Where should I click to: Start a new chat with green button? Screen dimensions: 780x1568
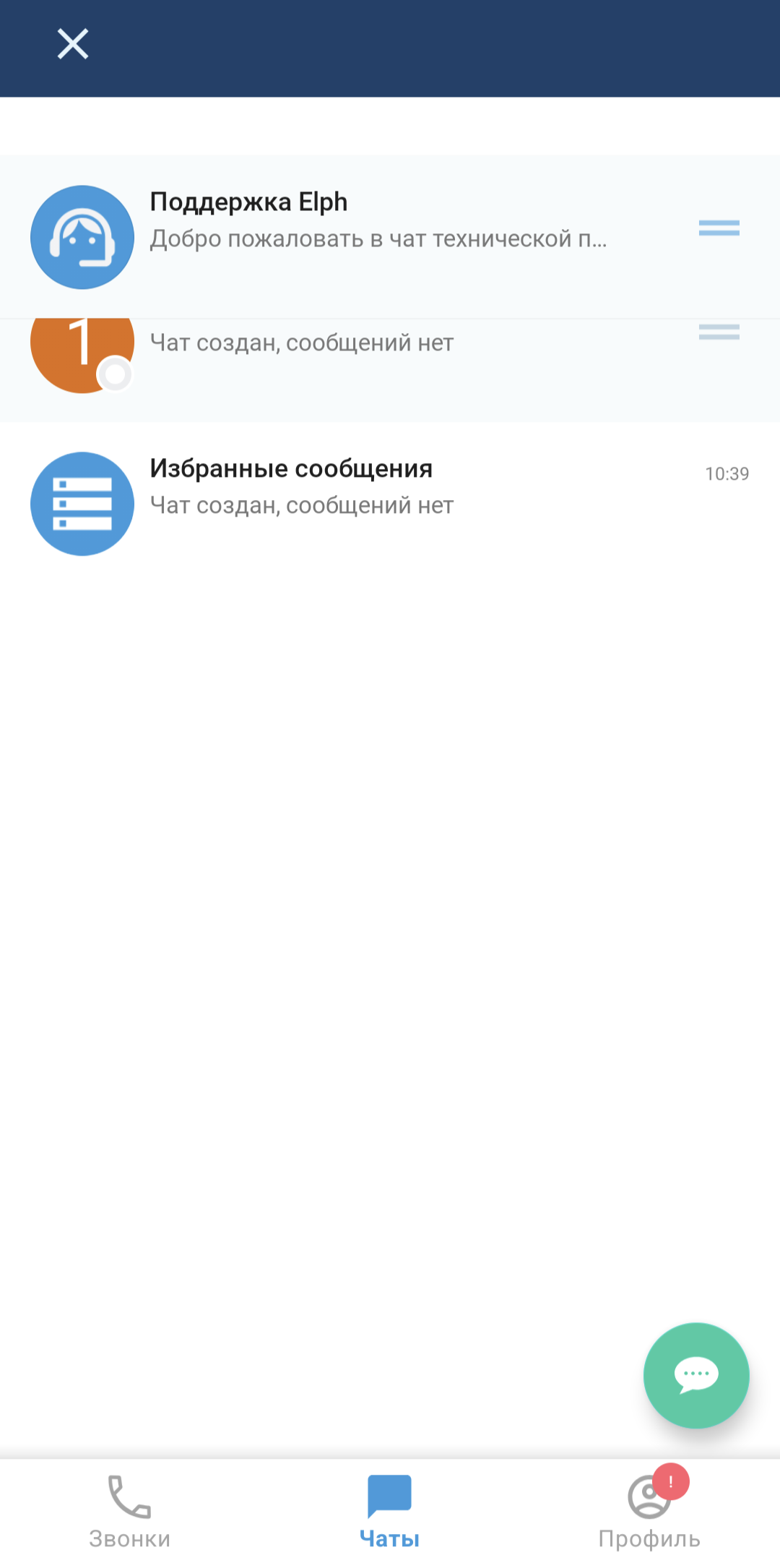pos(695,1375)
